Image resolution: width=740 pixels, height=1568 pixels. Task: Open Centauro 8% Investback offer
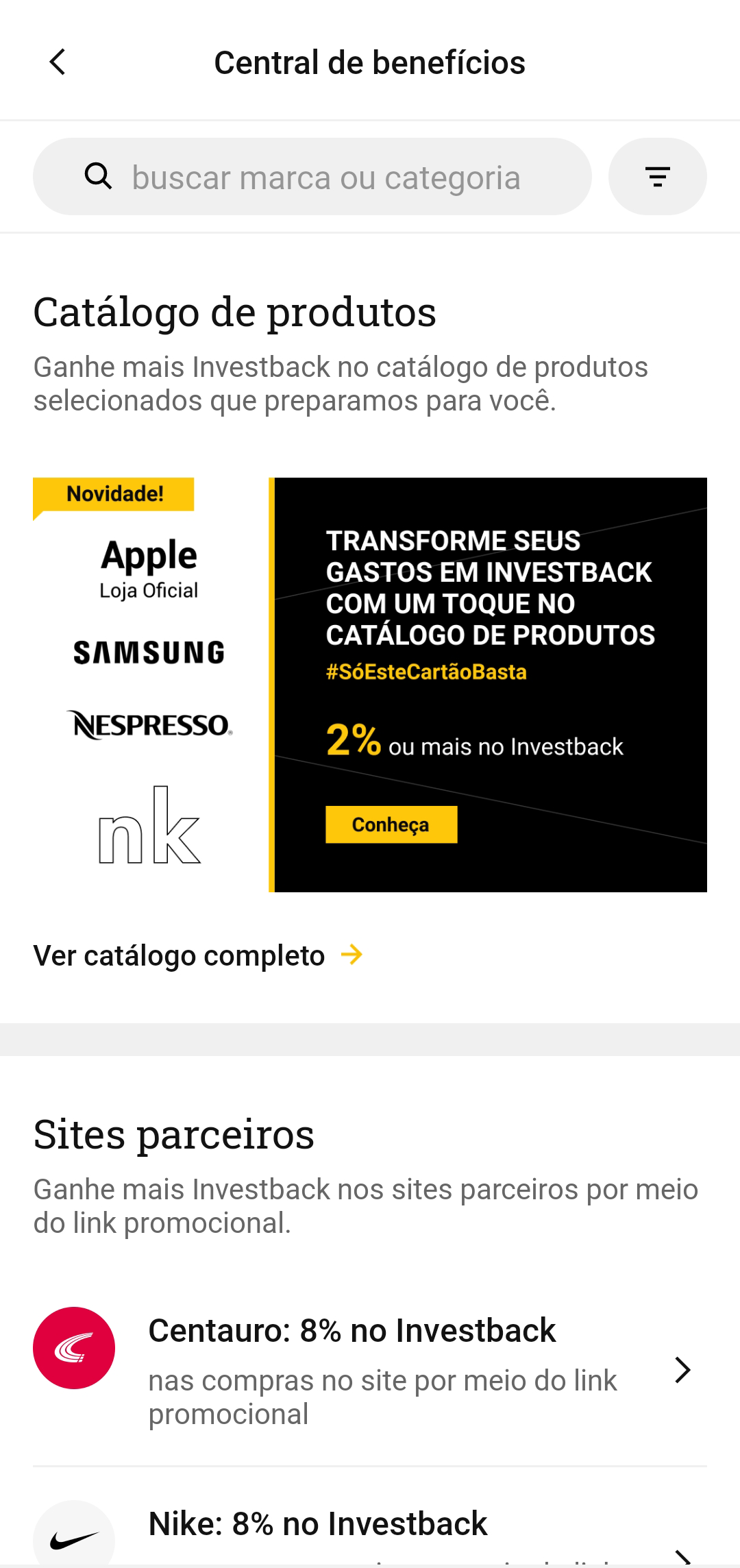(x=370, y=1369)
